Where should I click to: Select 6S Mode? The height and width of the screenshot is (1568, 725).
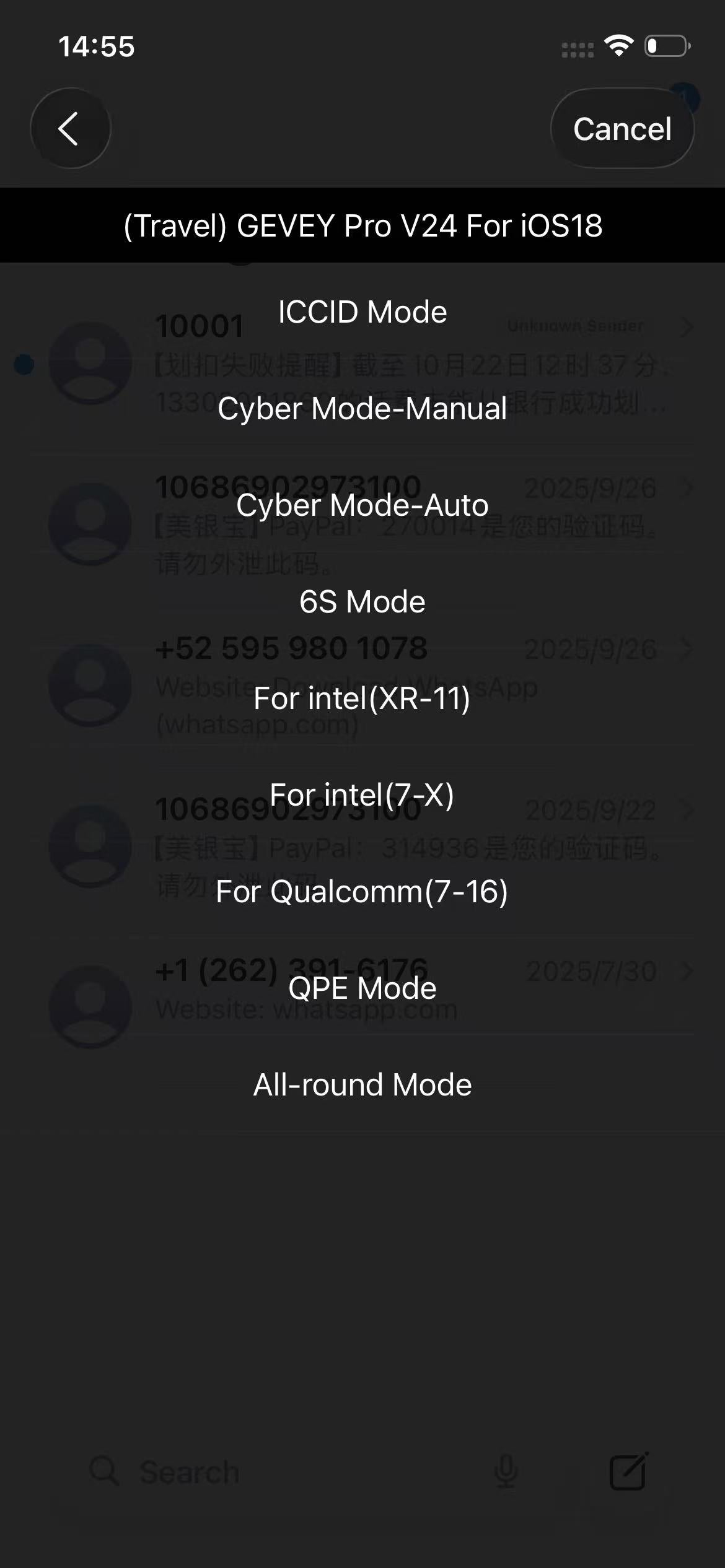[362, 602]
